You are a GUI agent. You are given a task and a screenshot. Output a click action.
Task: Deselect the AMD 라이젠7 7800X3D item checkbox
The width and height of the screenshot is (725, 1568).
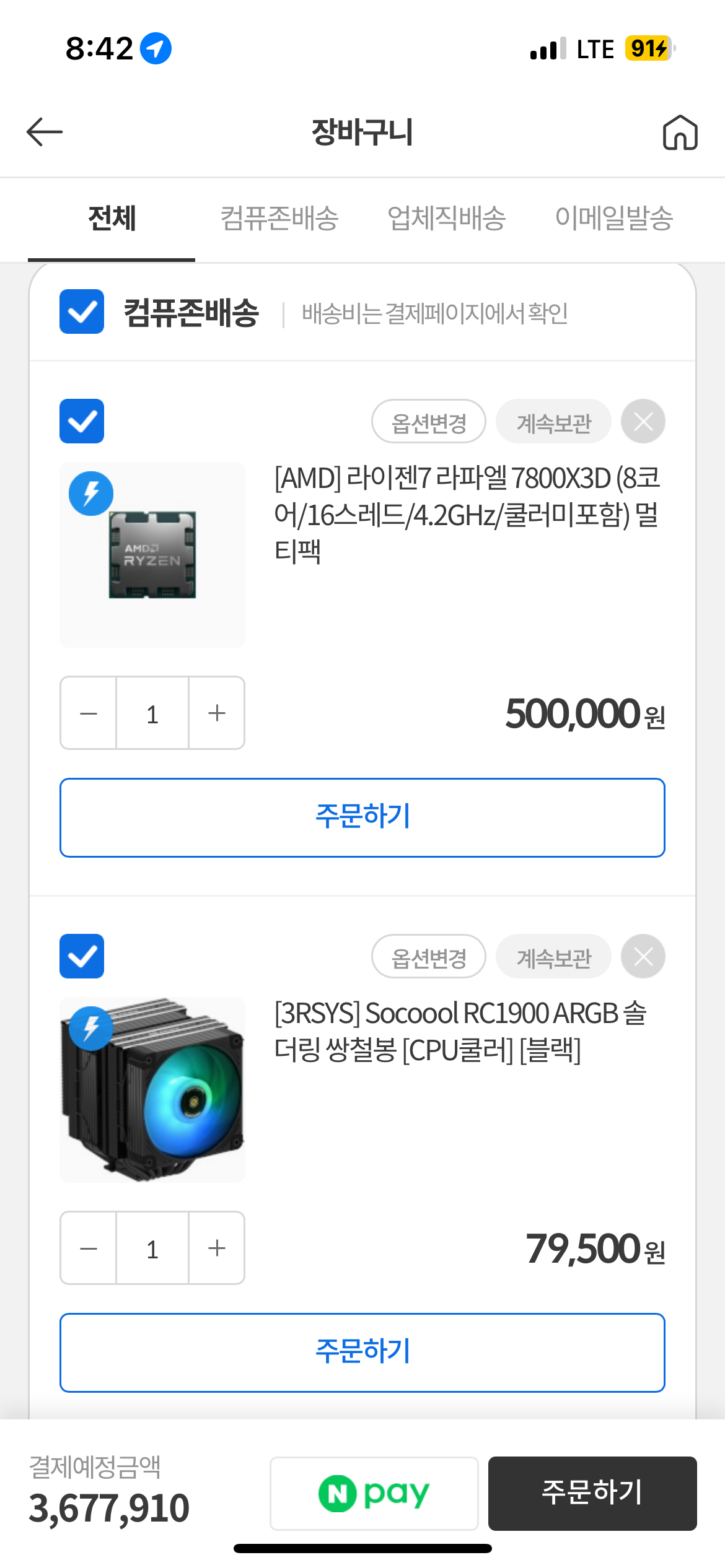pos(82,421)
